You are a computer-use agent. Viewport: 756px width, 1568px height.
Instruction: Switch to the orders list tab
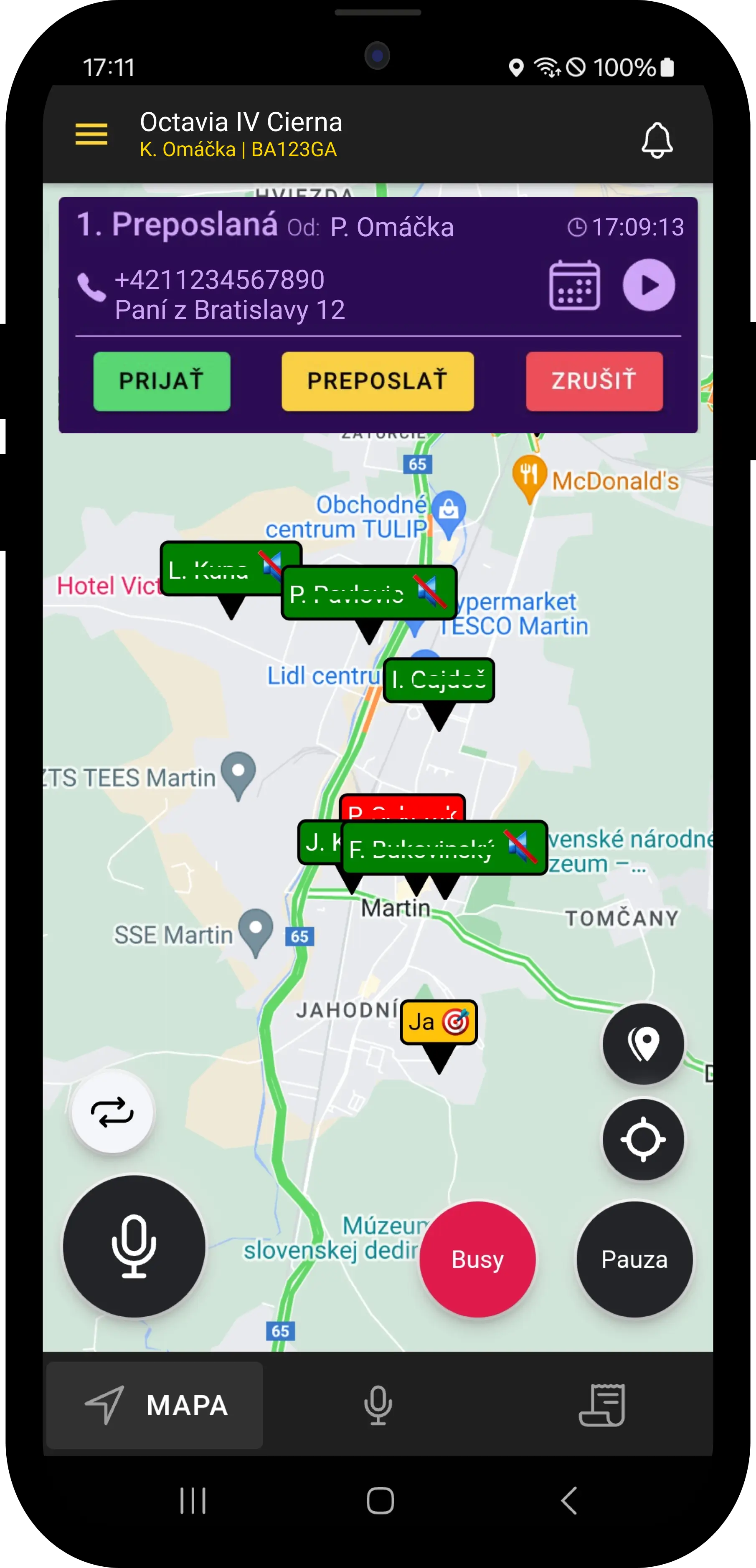pyautogui.click(x=602, y=1405)
